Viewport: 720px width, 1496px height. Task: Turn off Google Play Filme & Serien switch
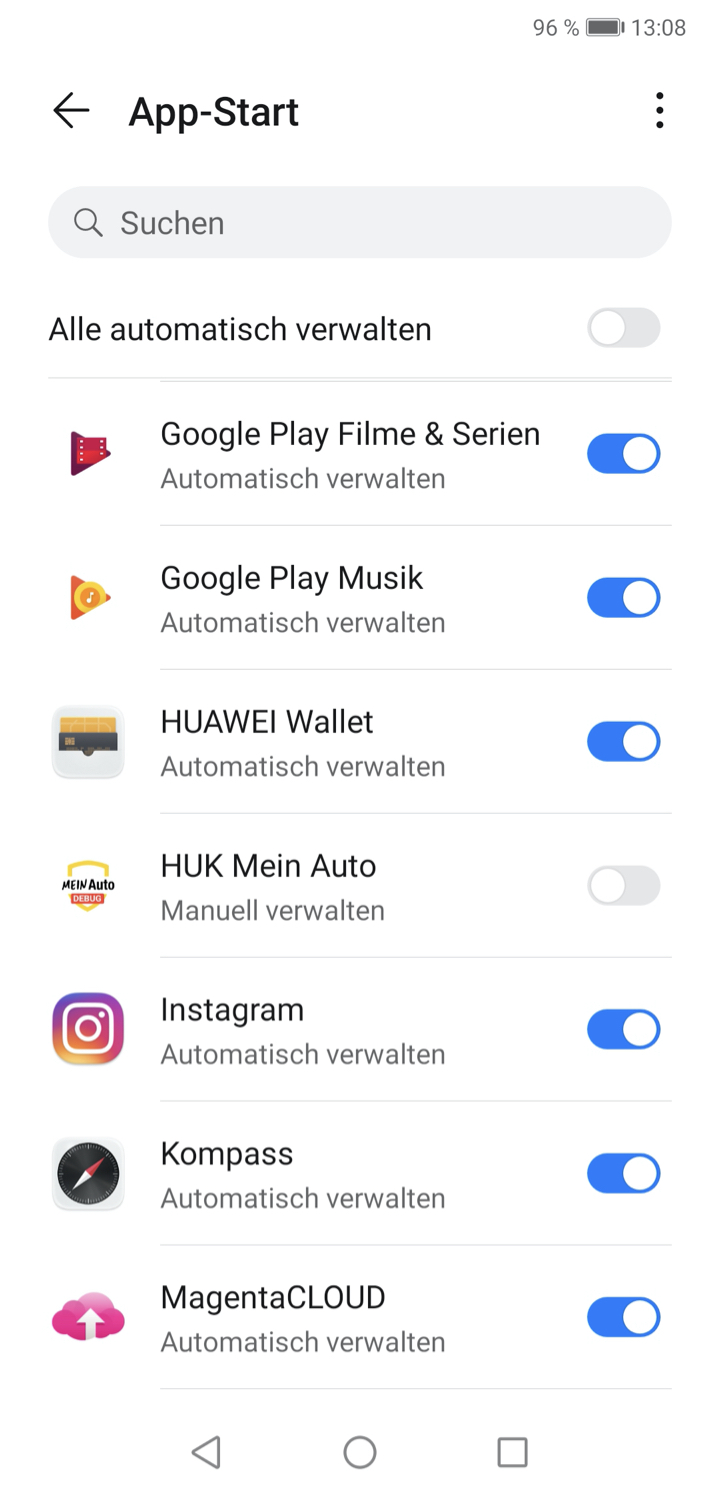coord(624,454)
